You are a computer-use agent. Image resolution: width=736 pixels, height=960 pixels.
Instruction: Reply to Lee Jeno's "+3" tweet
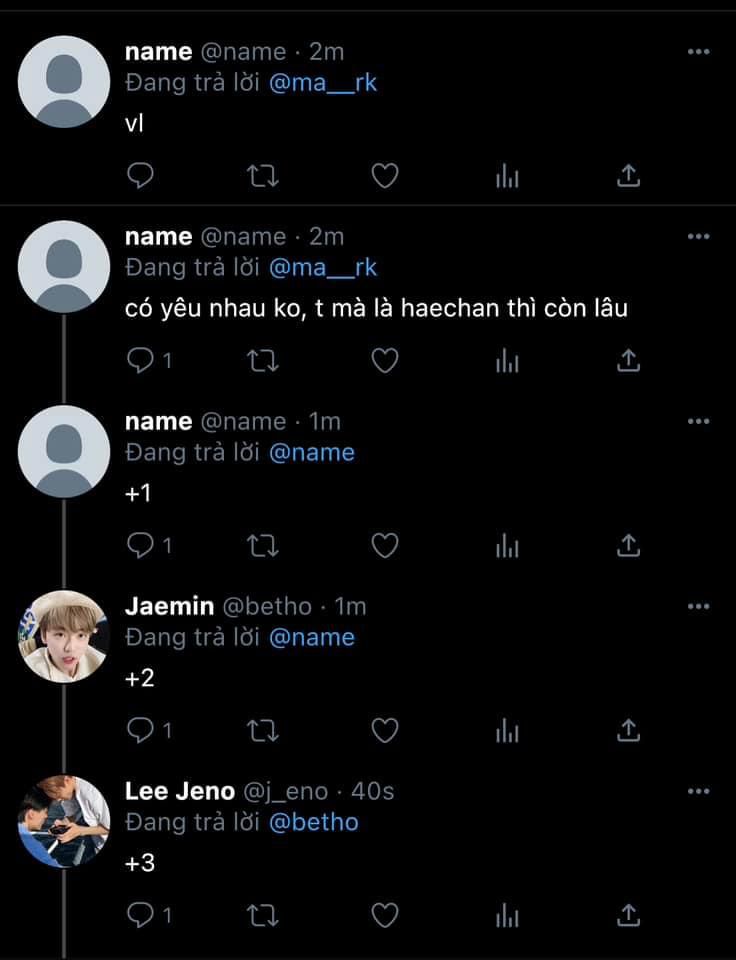point(141,914)
